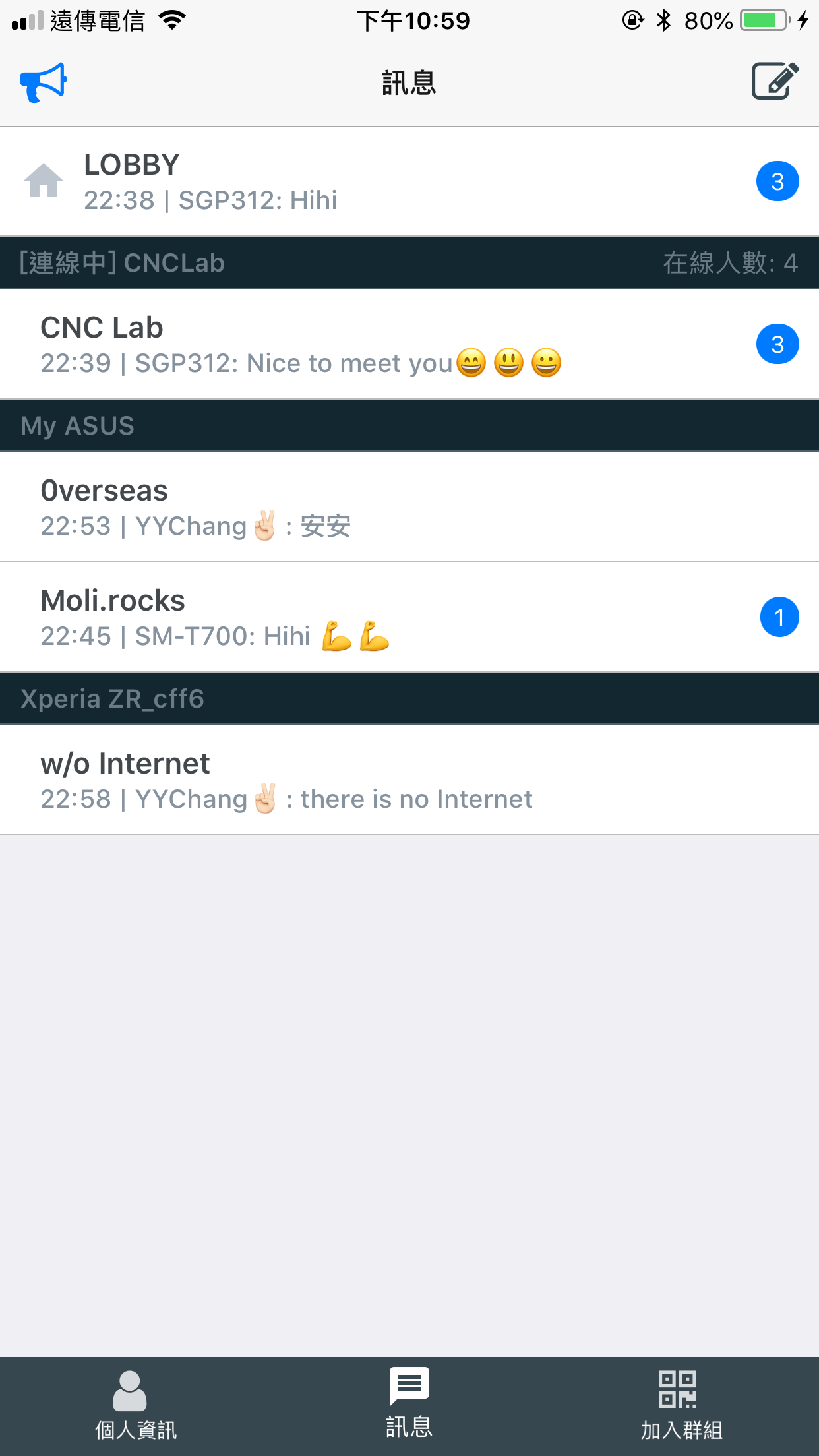The height and width of the screenshot is (1456, 819).
Task: Open the CNC Lab chat
Action: [409, 344]
